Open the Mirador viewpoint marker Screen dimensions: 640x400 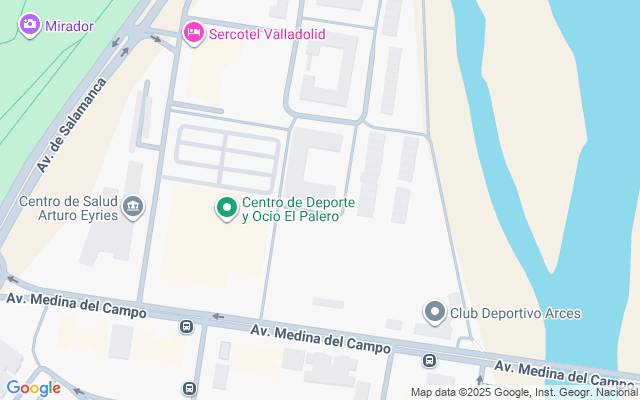[x=29, y=25]
